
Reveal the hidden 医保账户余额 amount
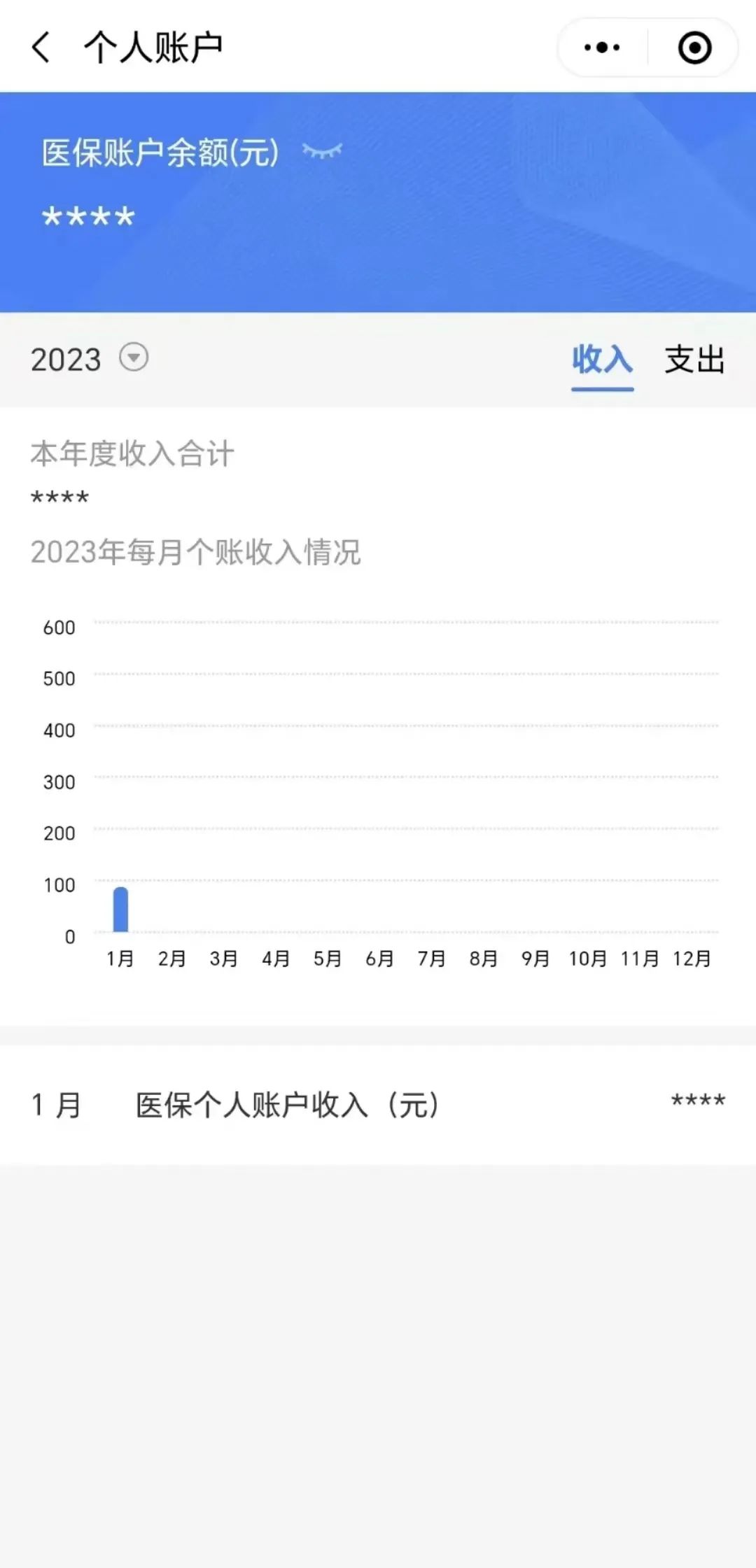click(x=321, y=150)
